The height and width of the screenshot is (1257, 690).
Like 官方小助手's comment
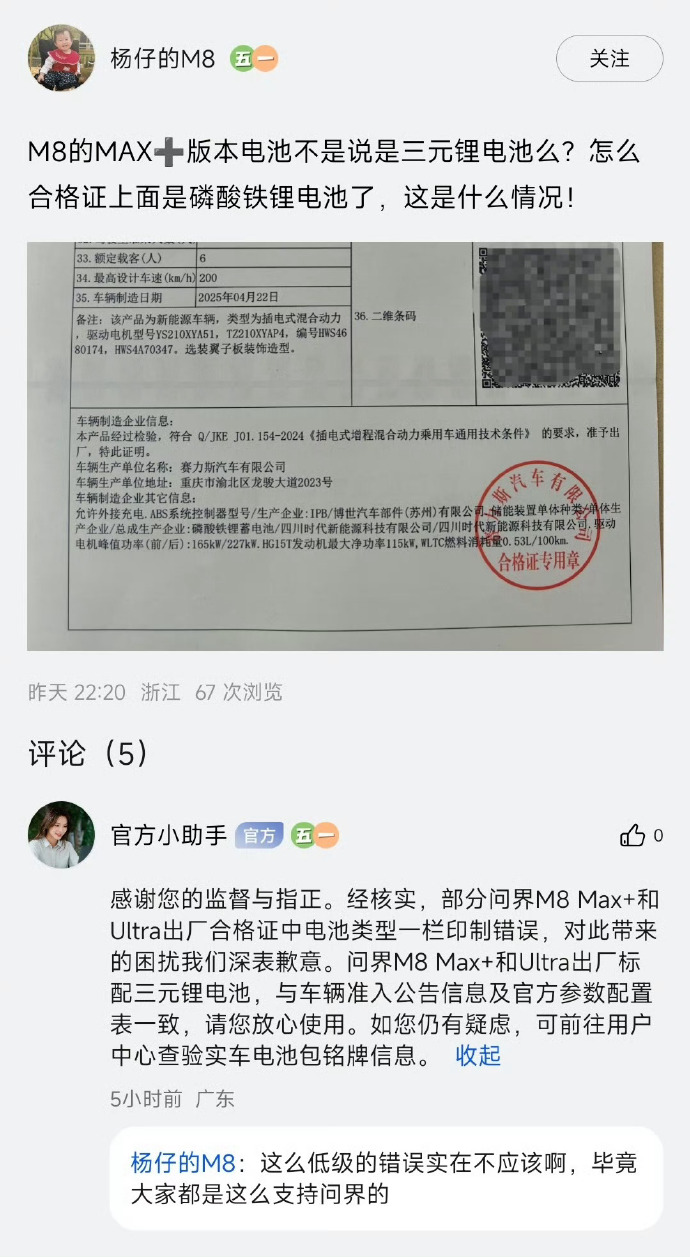click(x=633, y=836)
